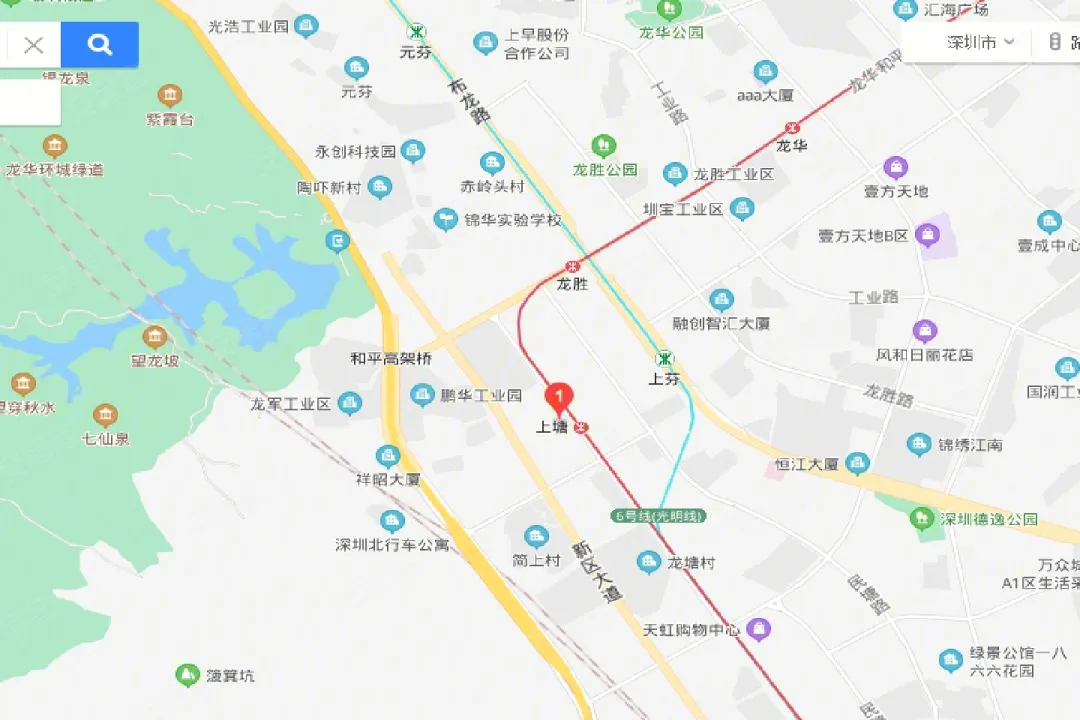Select the 天虹购物中心 shopping marker
The height and width of the screenshot is (720, 1080).
tap(759, 629)
